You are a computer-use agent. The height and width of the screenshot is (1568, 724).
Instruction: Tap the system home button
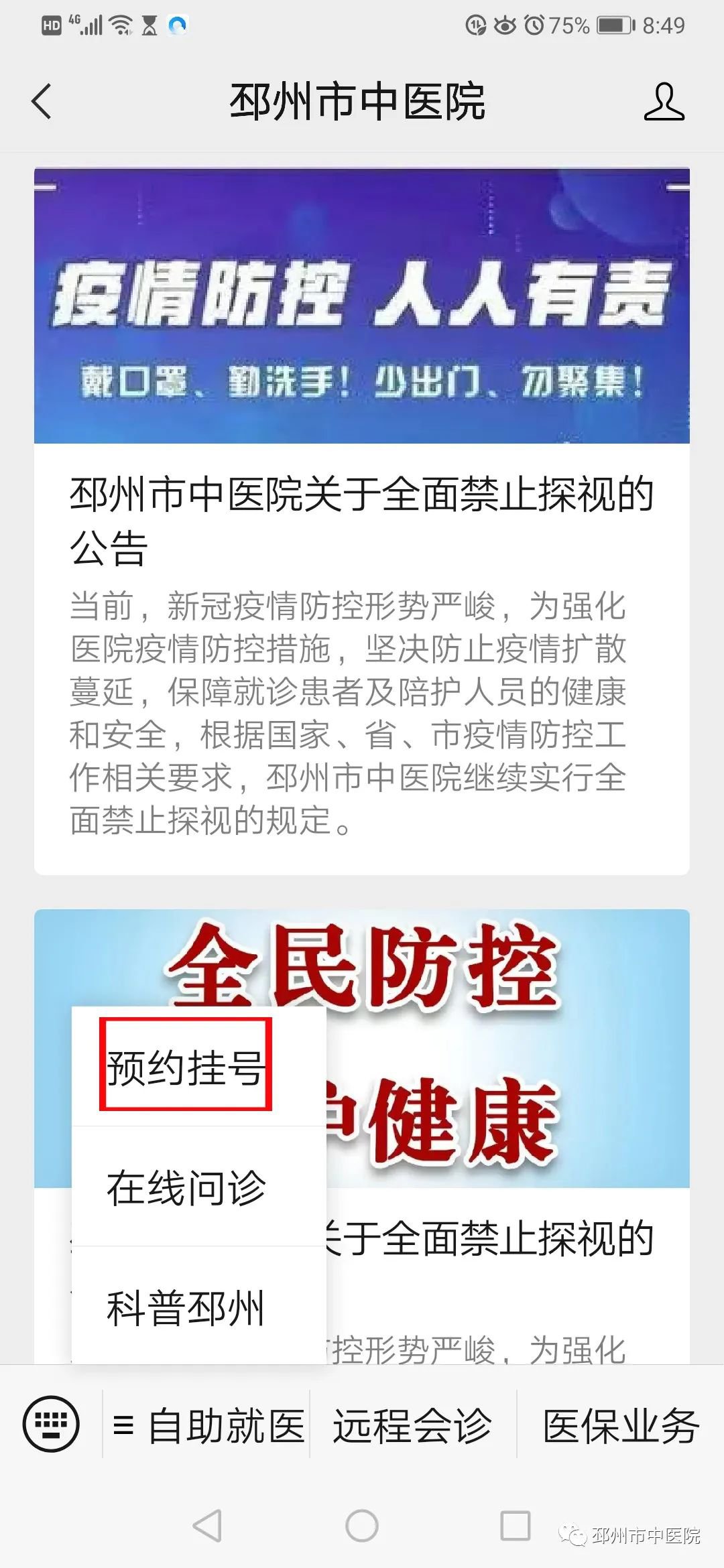[362, 1526]
